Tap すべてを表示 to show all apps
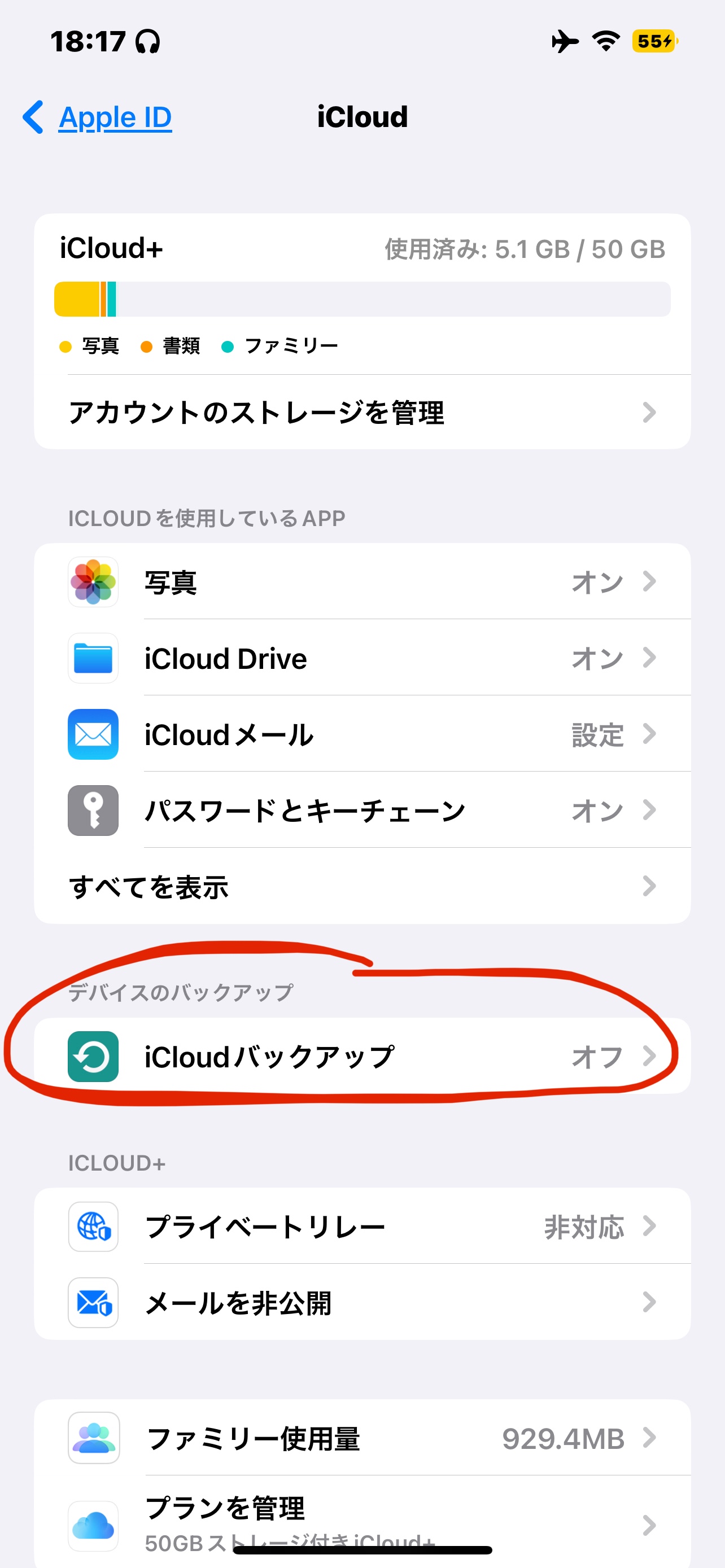 (x=361, y=886)
